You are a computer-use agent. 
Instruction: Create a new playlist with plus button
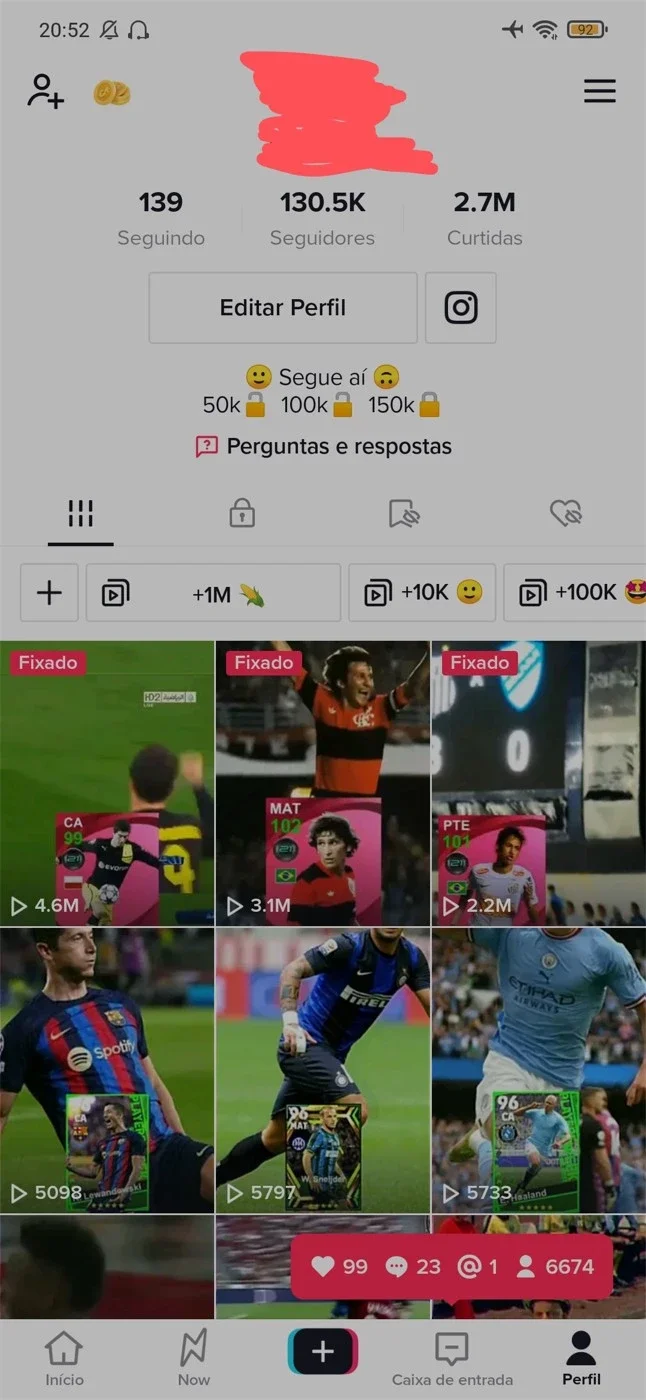click(49, 593)
